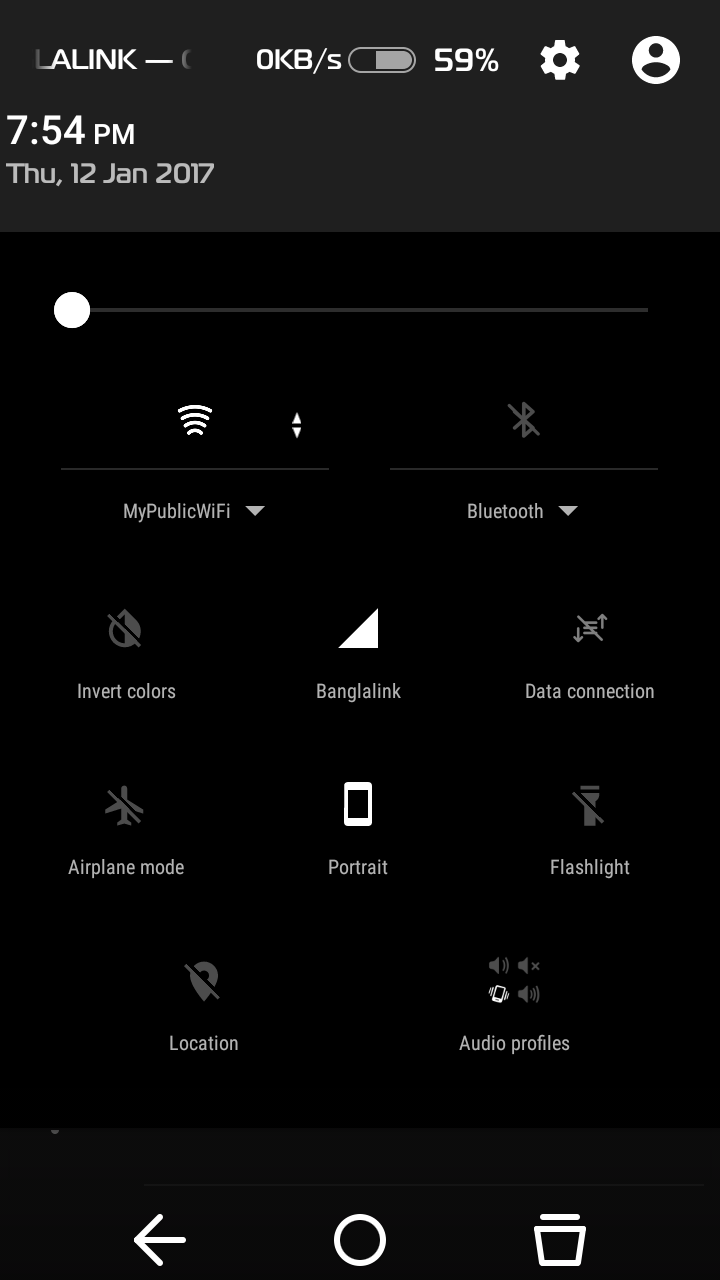720x1280 pixels.
Task: Open the Banglalink signal tile
Action: 358,630
